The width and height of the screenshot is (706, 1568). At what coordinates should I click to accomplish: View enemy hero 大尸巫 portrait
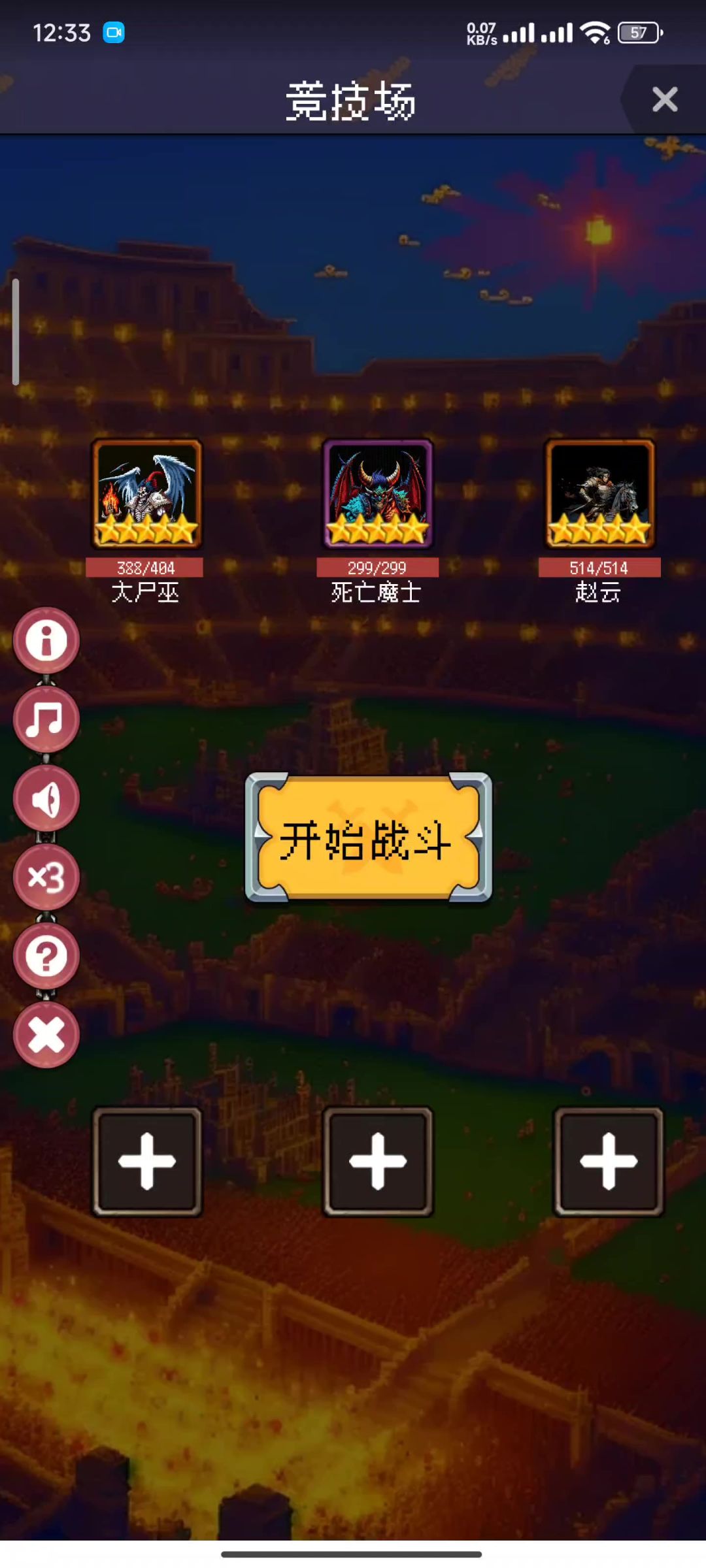[x=147, y=494]
